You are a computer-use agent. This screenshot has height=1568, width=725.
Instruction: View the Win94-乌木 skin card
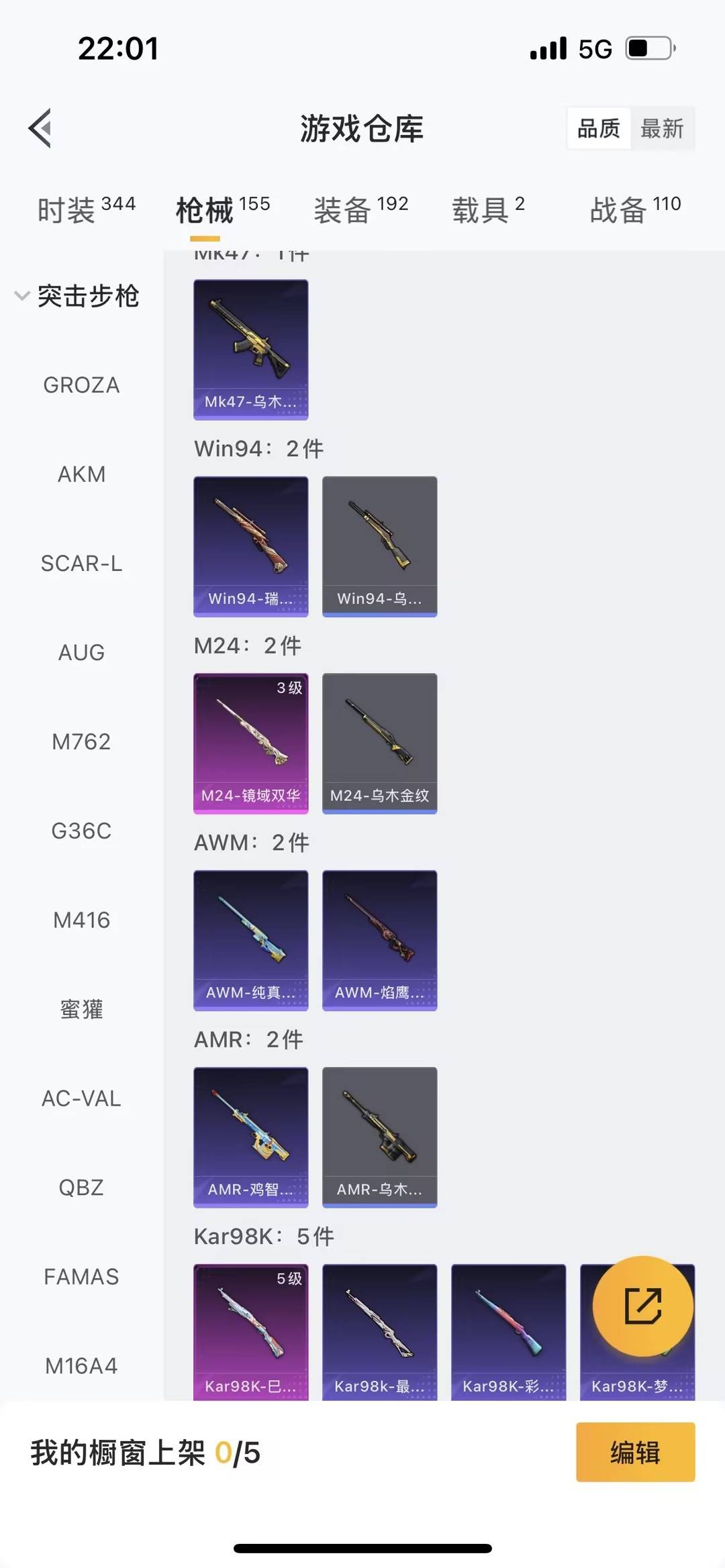pyautogui.click(x=379, y=545)
